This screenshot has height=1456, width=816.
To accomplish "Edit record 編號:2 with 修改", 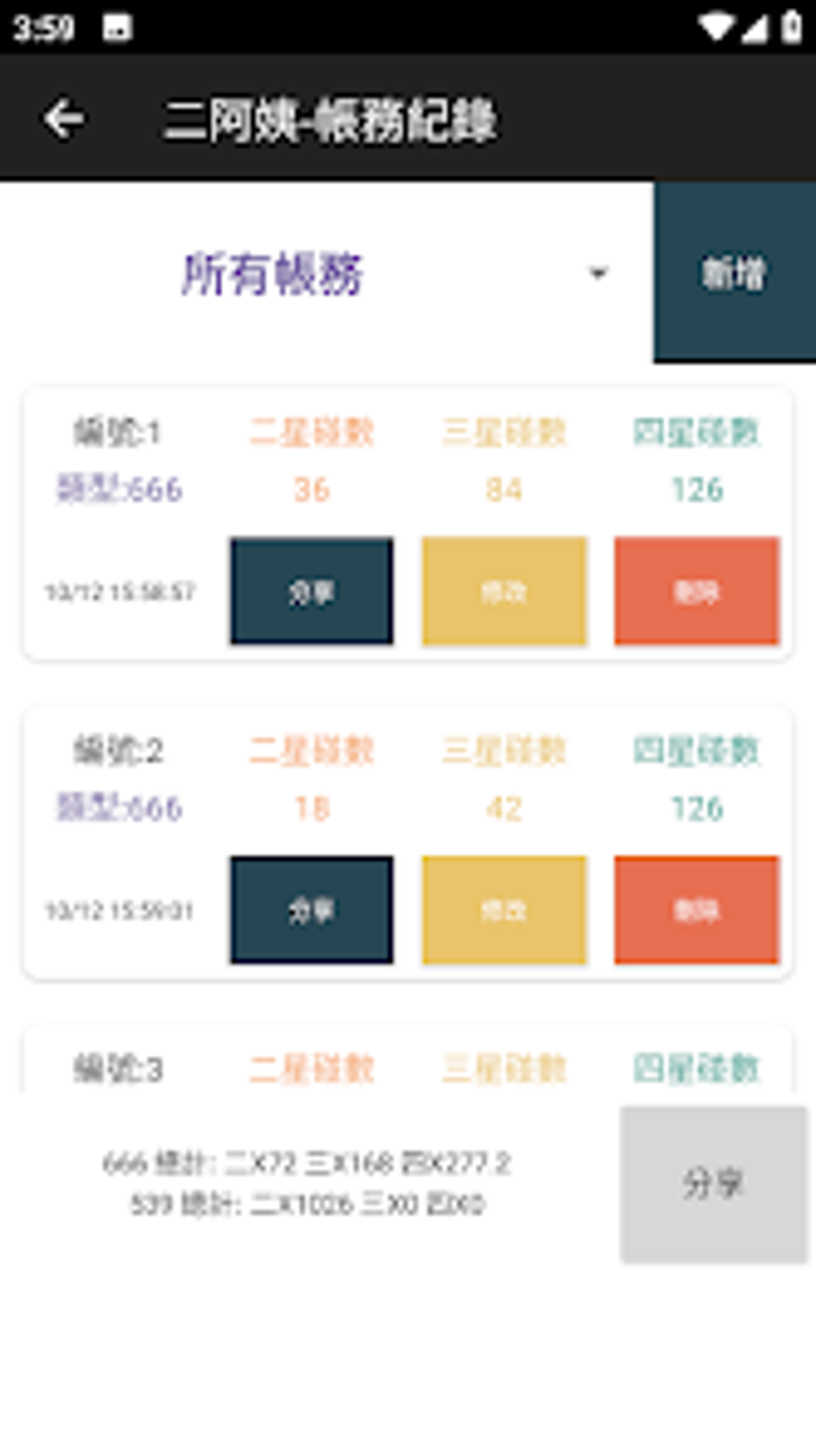I will click(x=504, y=910).
